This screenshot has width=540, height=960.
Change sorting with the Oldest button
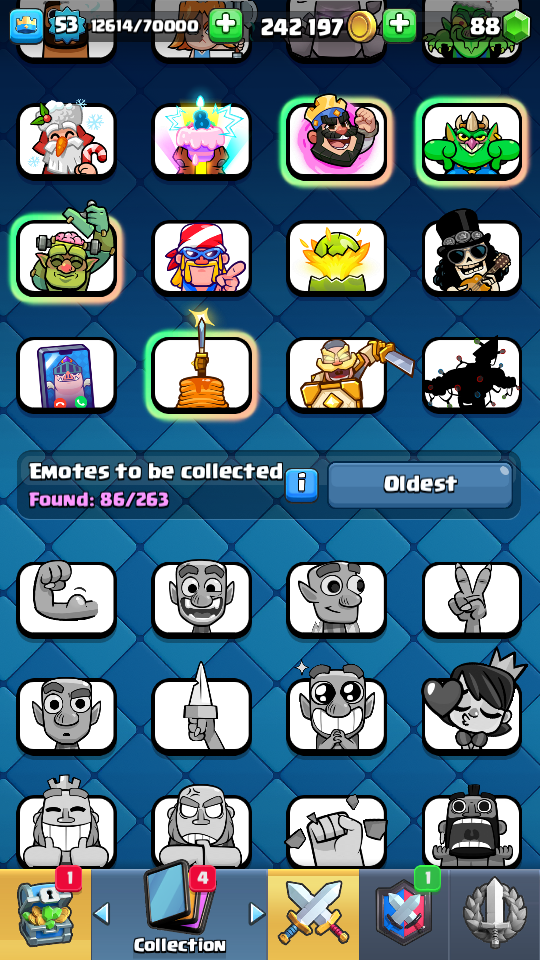(420, 485)
